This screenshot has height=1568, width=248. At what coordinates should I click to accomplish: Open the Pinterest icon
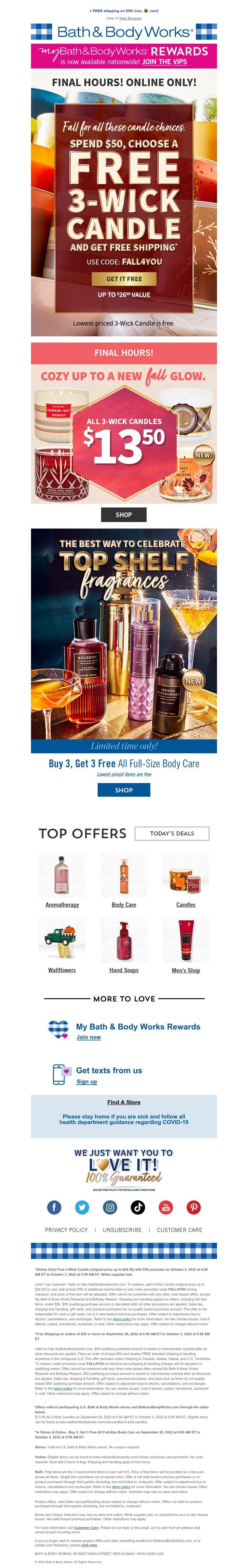pos(194,1207)
